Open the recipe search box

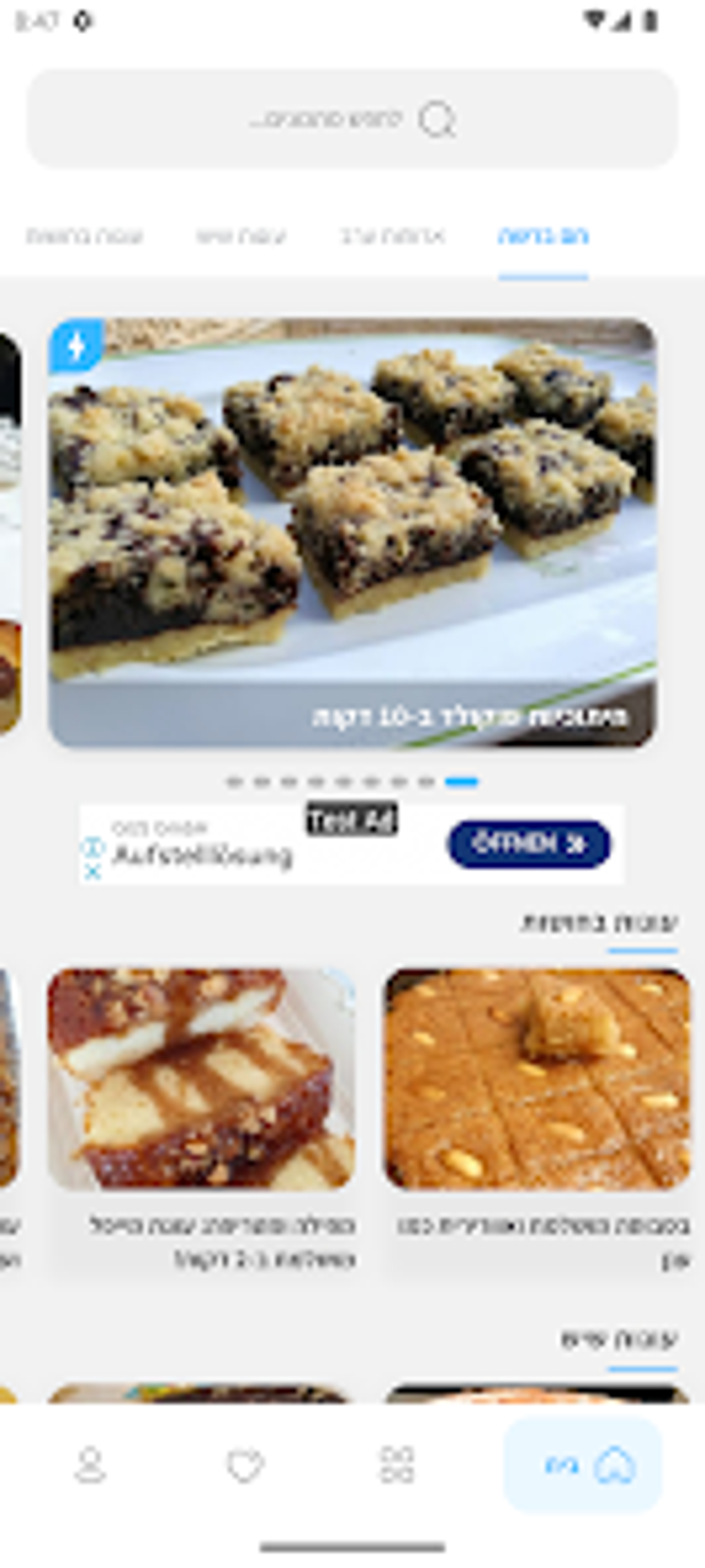point(352,119)
